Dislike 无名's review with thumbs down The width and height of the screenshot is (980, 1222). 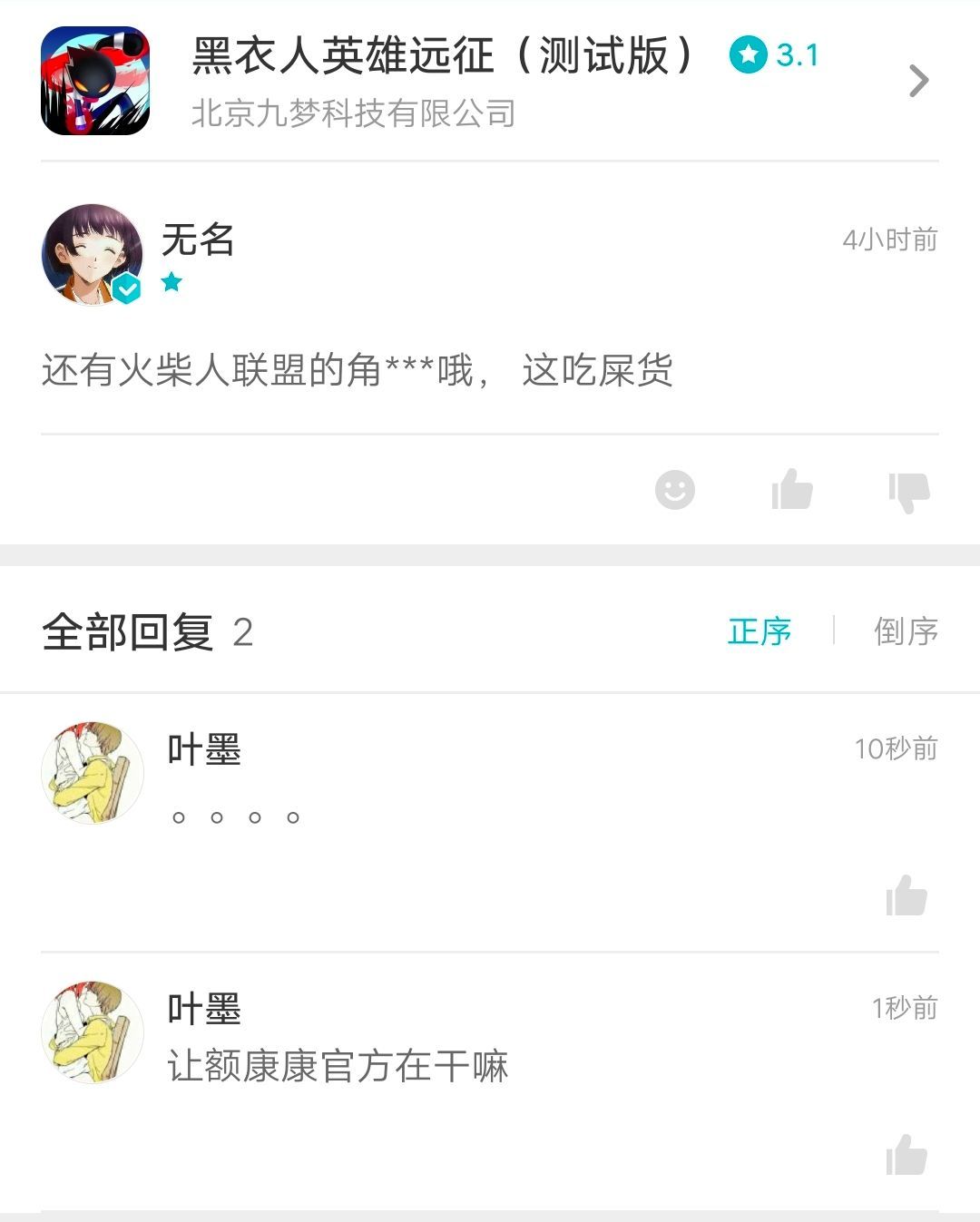coord(909,491)
